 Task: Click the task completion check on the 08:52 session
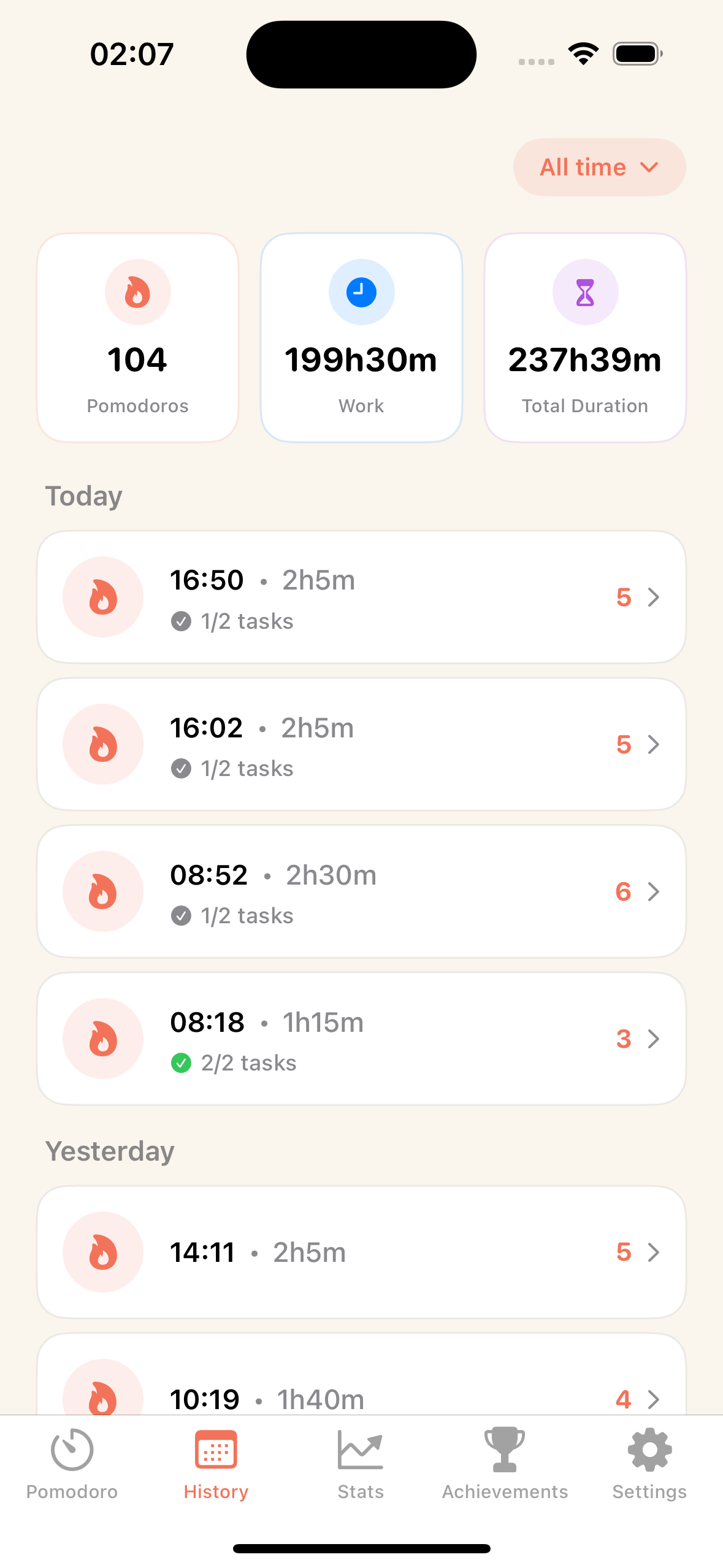coord(182,915)
